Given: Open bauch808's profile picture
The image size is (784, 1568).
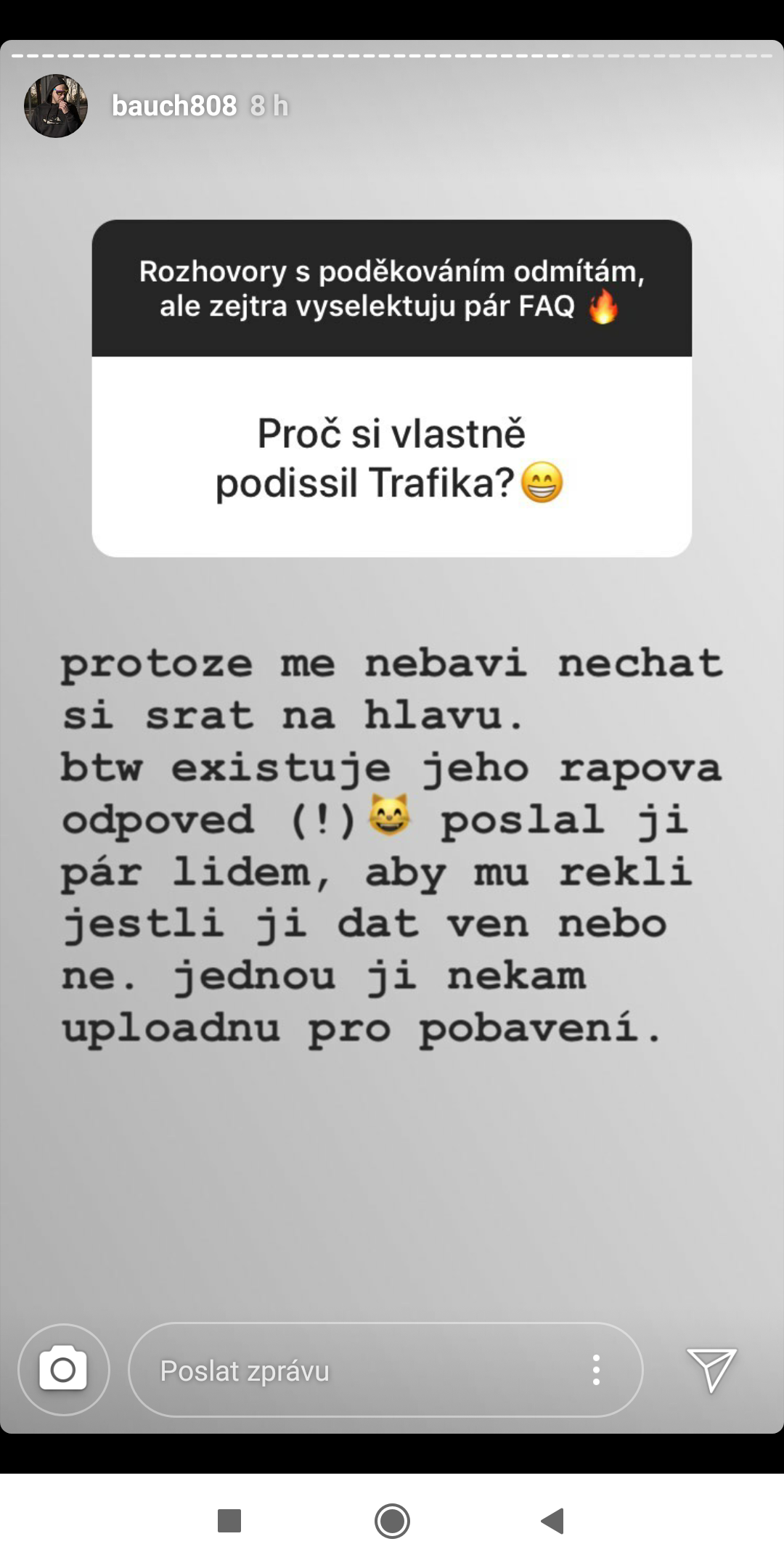Looking at the screenshot, I should point(56,106).
